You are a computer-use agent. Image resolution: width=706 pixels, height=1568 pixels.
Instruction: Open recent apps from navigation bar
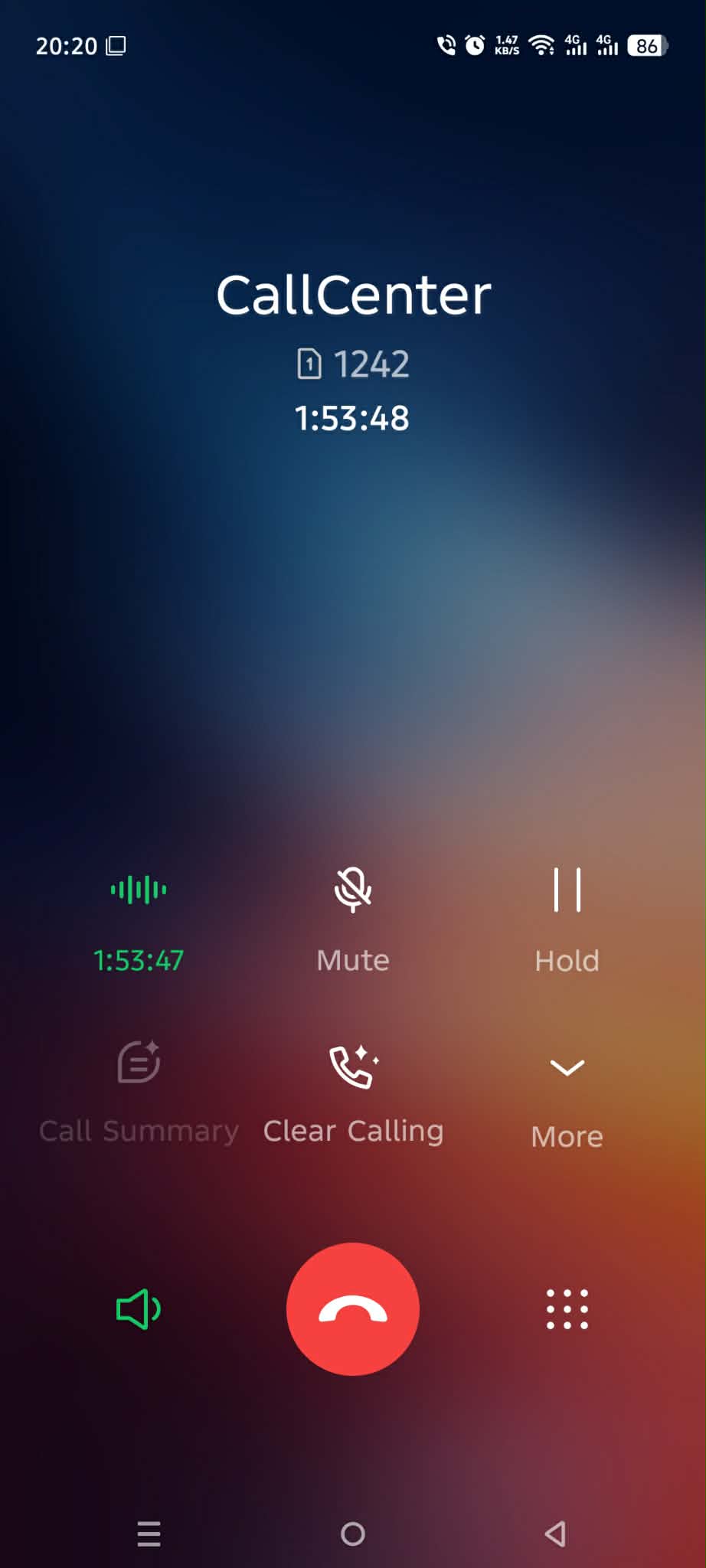click(149, 1534)
